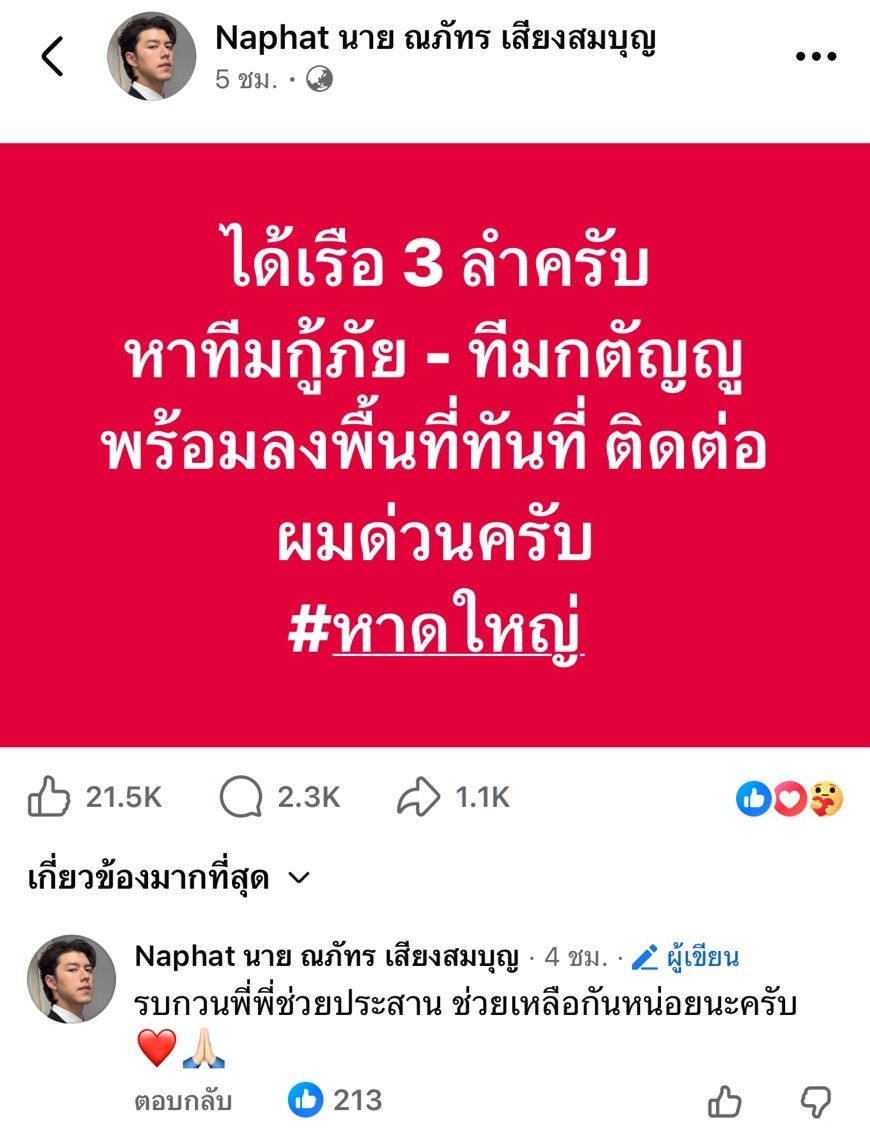Go back using the top-left arrow
Image resolution: width=870 pixels, height=1142 pixels.
coord(52,57)
